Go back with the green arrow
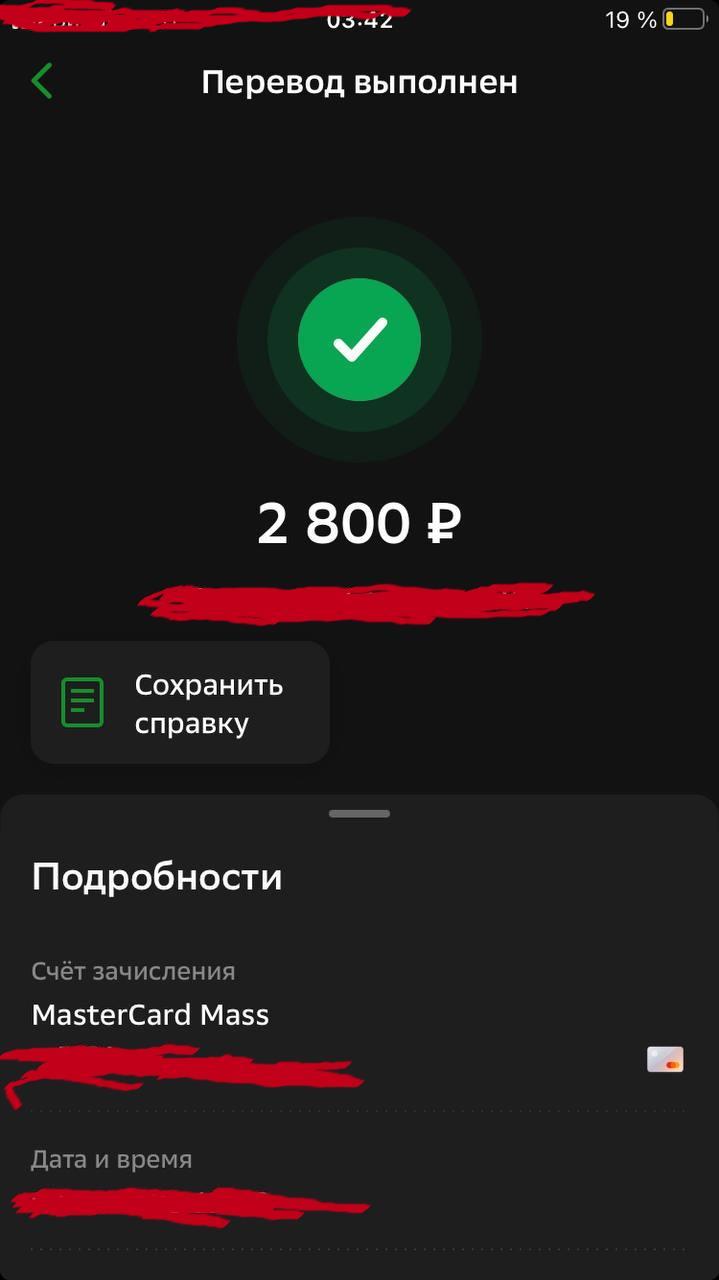 [42, 81]
